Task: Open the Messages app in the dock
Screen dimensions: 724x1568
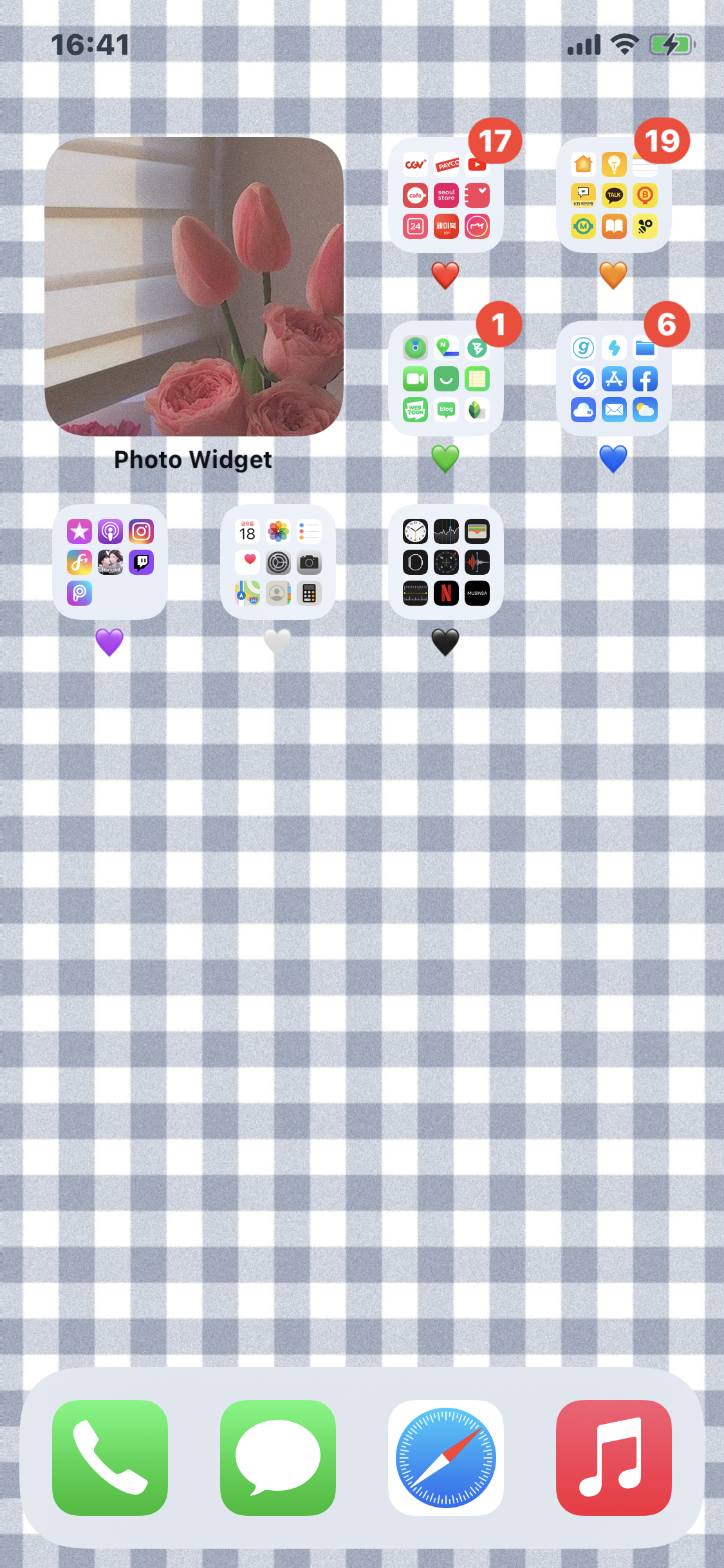Action: coord(278,1457)
